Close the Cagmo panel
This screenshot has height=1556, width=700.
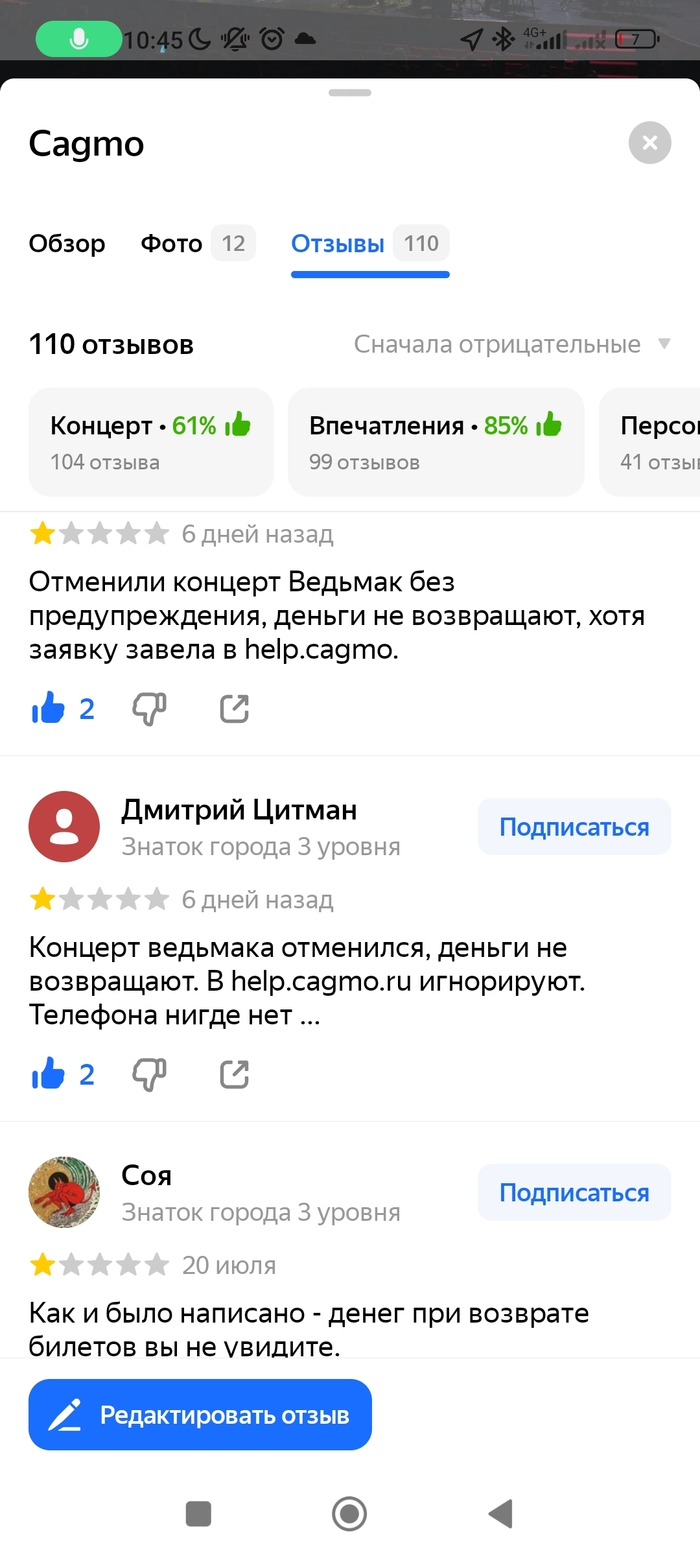[x=649, y=143]
